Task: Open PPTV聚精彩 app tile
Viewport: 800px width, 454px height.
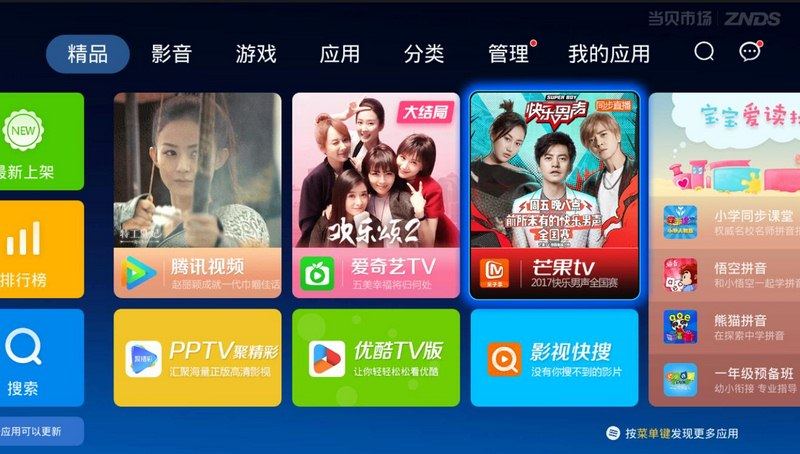Action: click(x=197, y=357)
